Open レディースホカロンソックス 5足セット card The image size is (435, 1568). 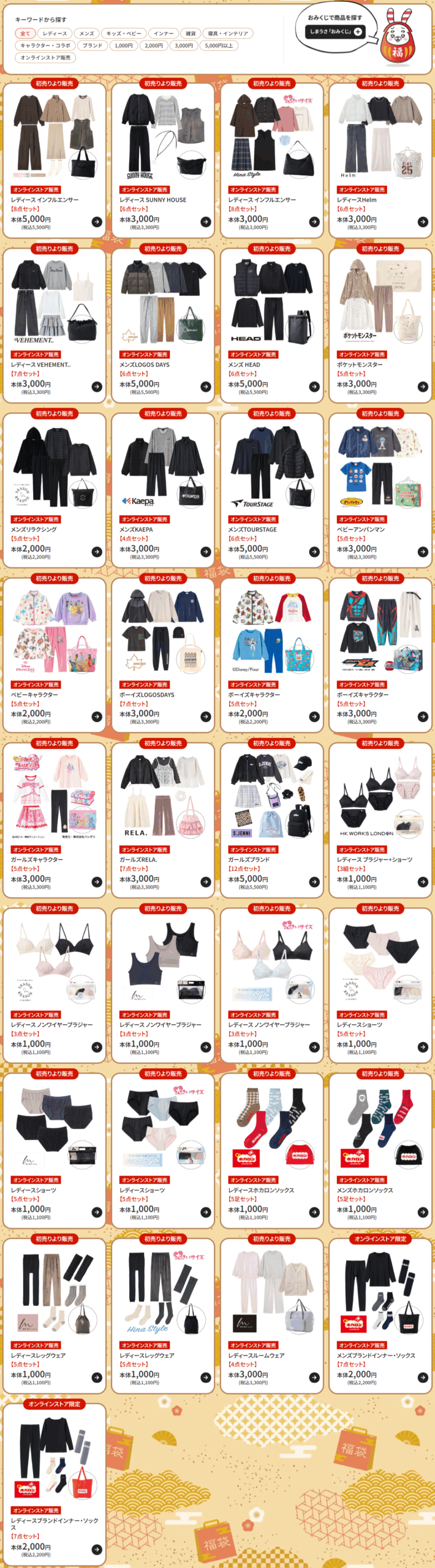271,1150
